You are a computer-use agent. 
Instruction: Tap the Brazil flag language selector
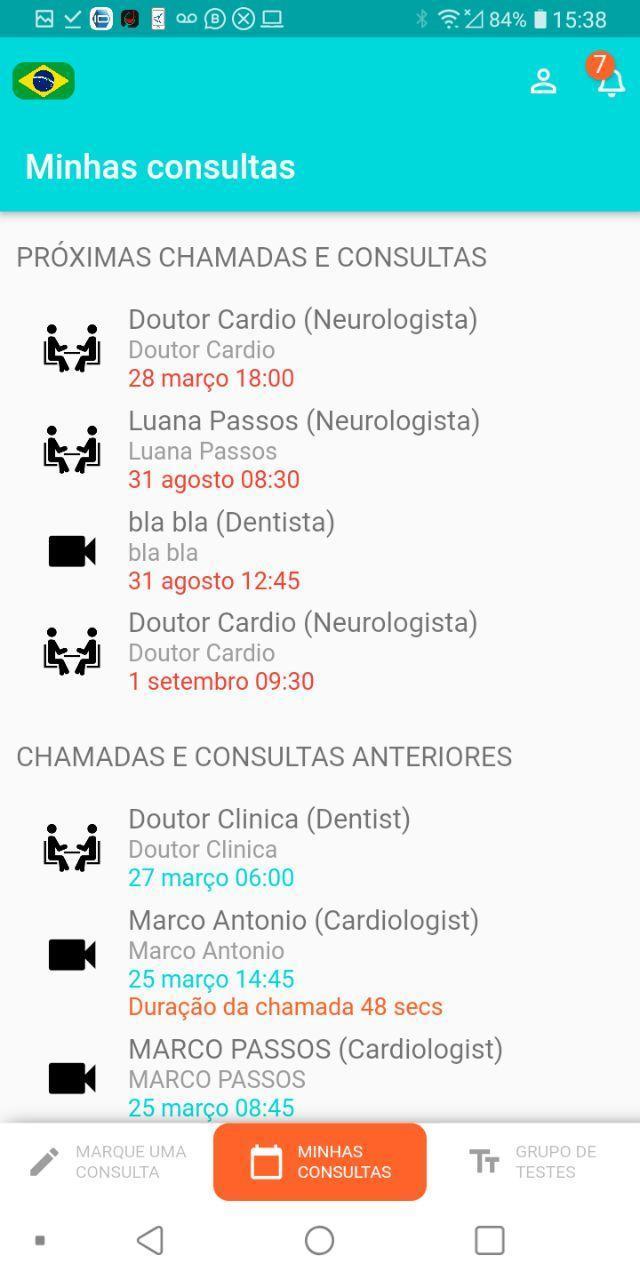pyautogui.click(x=44, y=81)
